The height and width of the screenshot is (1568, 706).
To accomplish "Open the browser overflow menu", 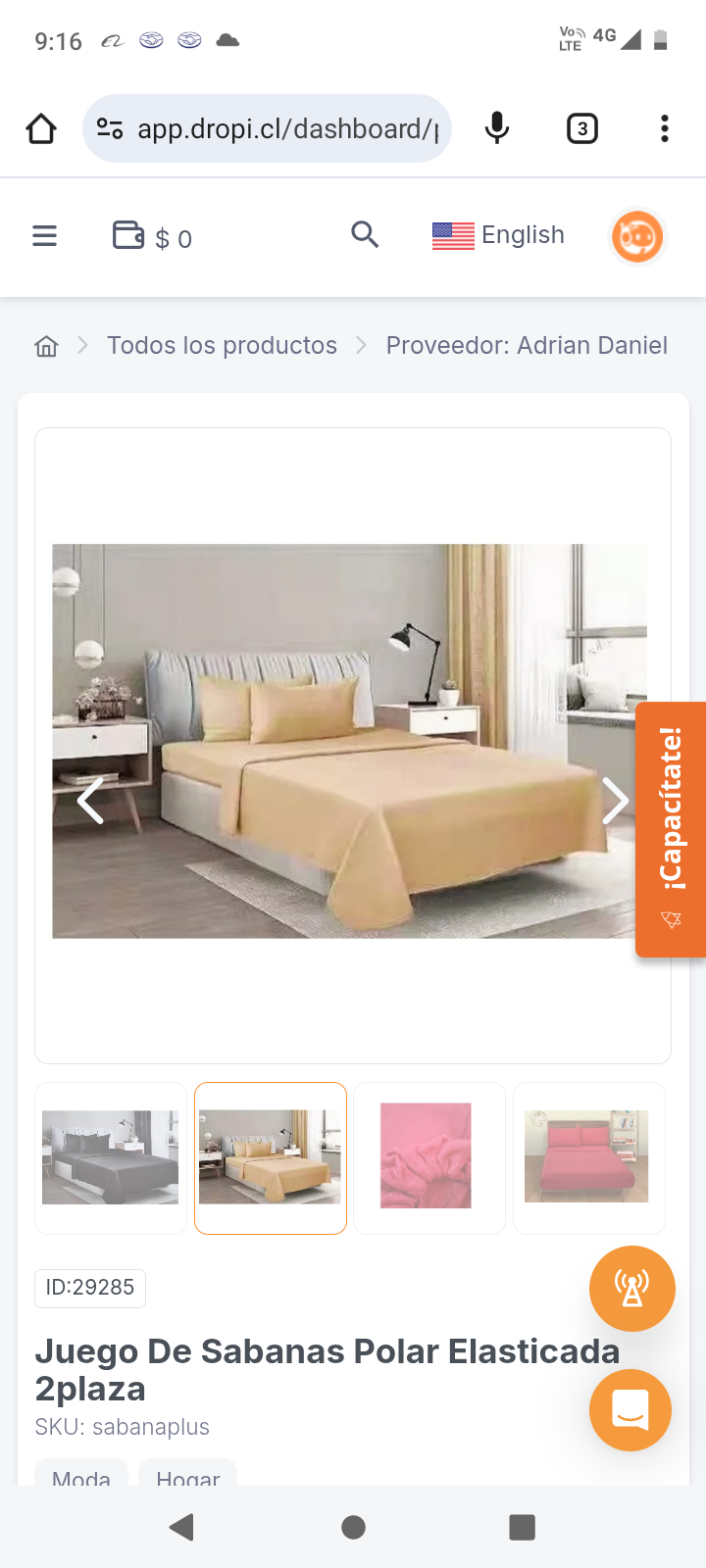I will 665,128.
